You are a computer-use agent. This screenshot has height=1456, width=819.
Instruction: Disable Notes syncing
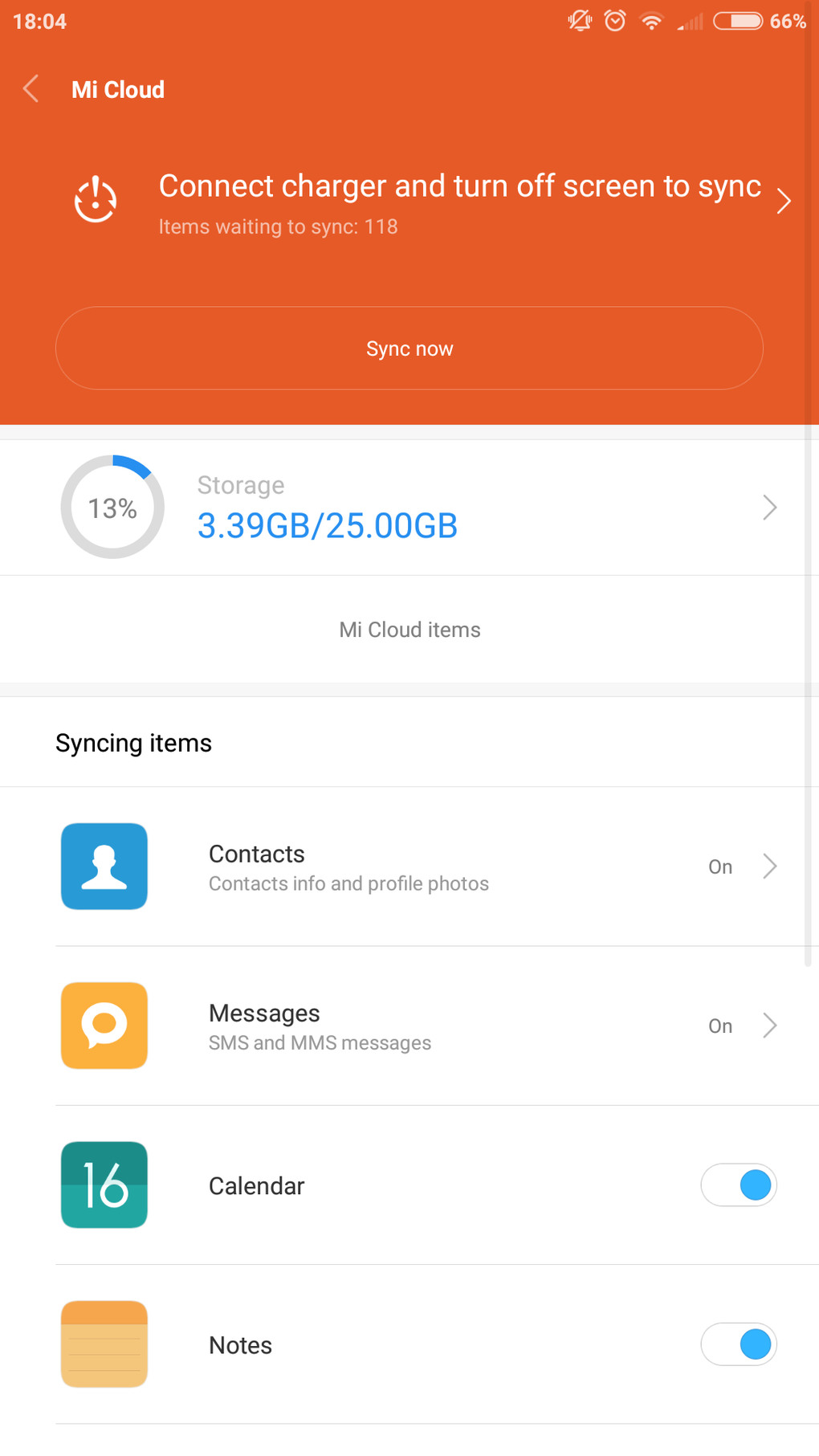click(739, 1344)
